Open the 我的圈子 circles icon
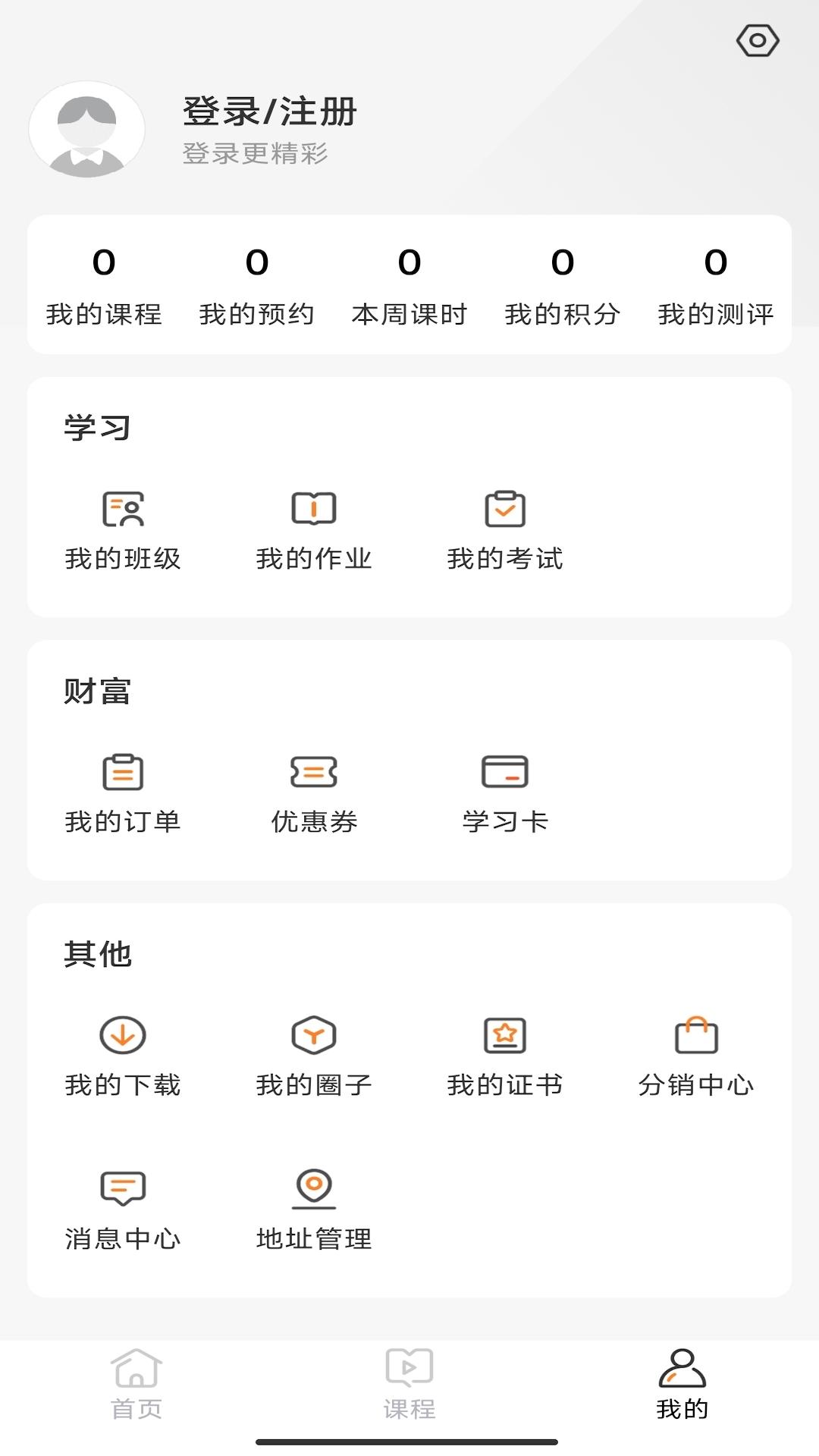This screenshot has height=1456, width=819. [x=313, y=1034]
